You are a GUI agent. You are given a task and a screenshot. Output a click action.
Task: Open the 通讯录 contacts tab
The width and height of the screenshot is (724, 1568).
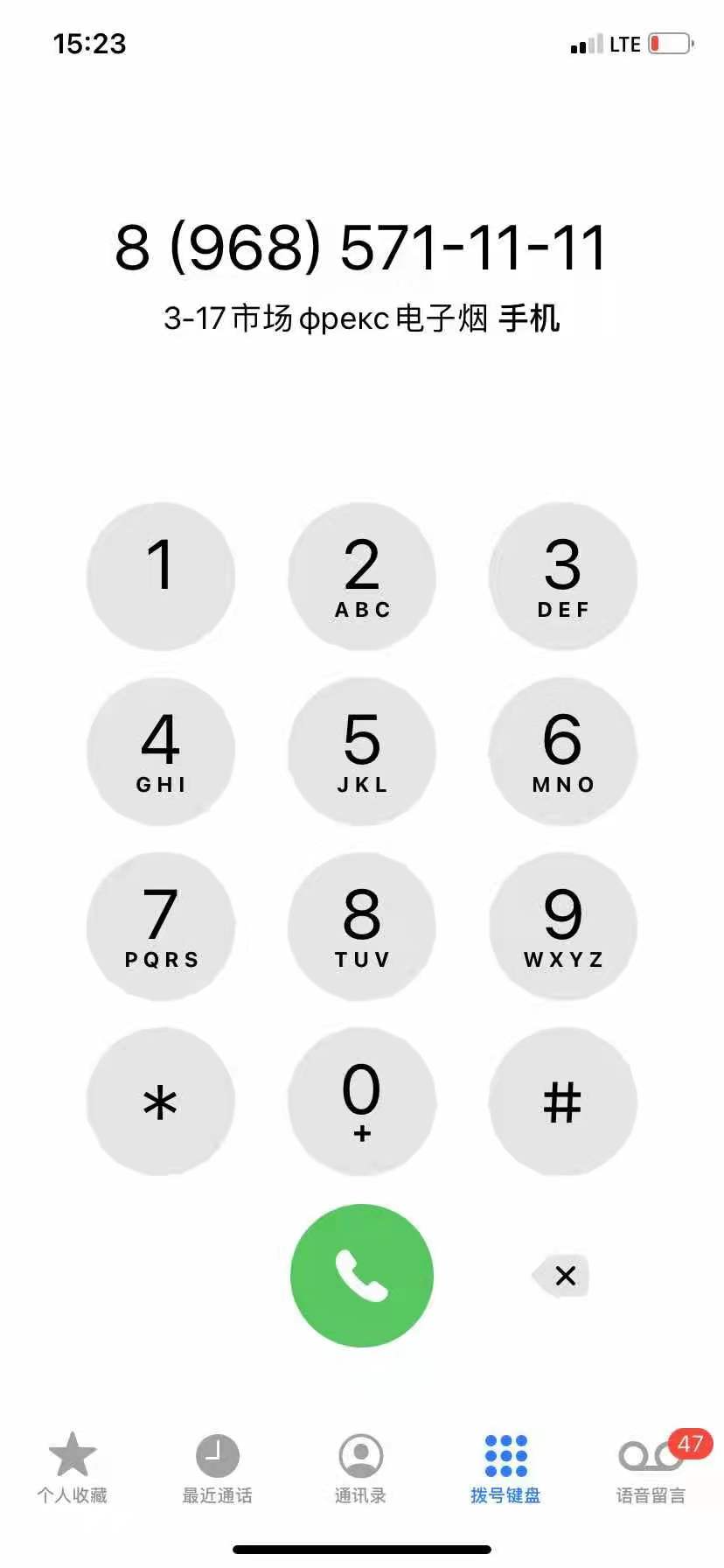[x=360, y=1468]
